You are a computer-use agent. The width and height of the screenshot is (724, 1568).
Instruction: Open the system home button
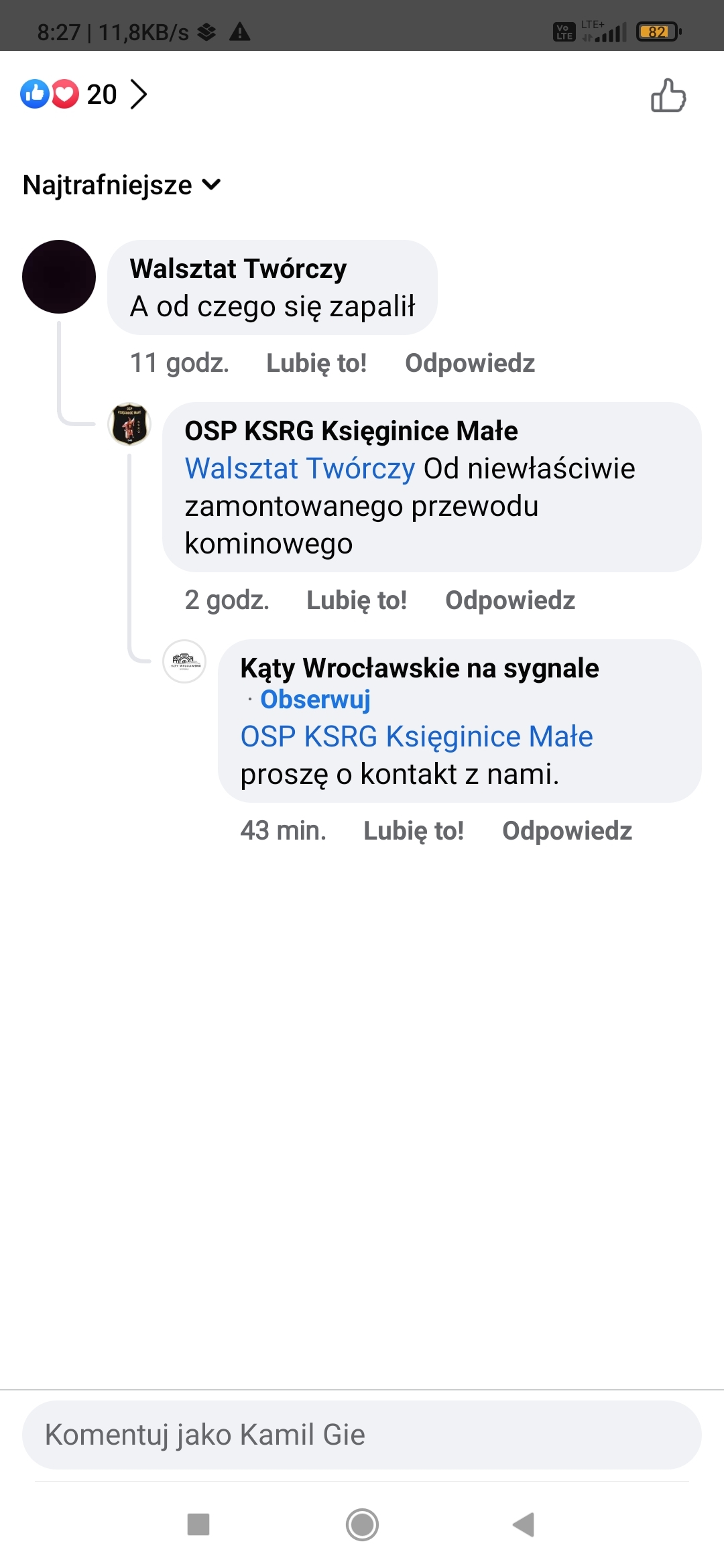click(x=362, y=1524)
